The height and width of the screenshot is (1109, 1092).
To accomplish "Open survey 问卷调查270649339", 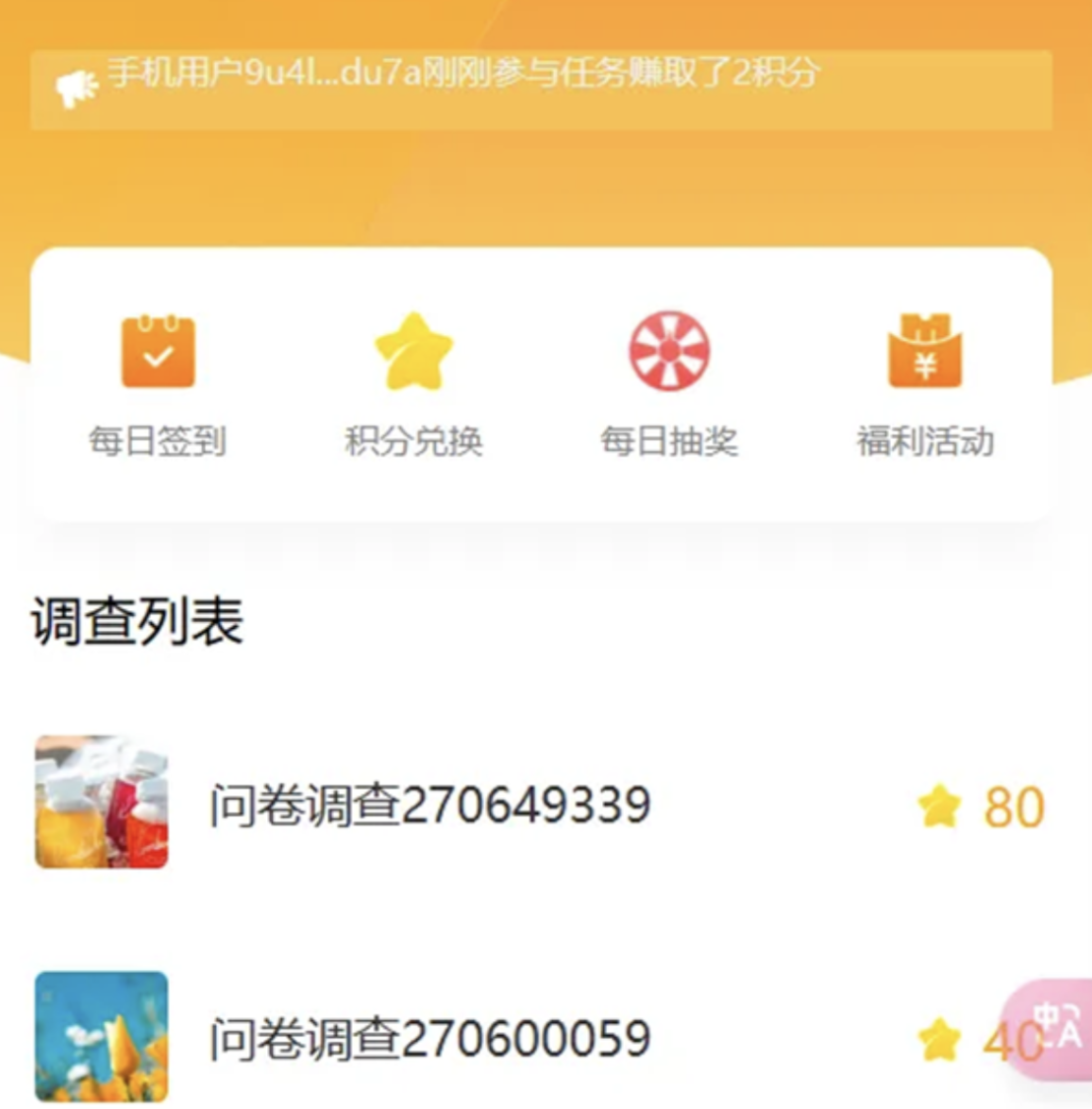I will pyautogui.click(x=430, y=804).
